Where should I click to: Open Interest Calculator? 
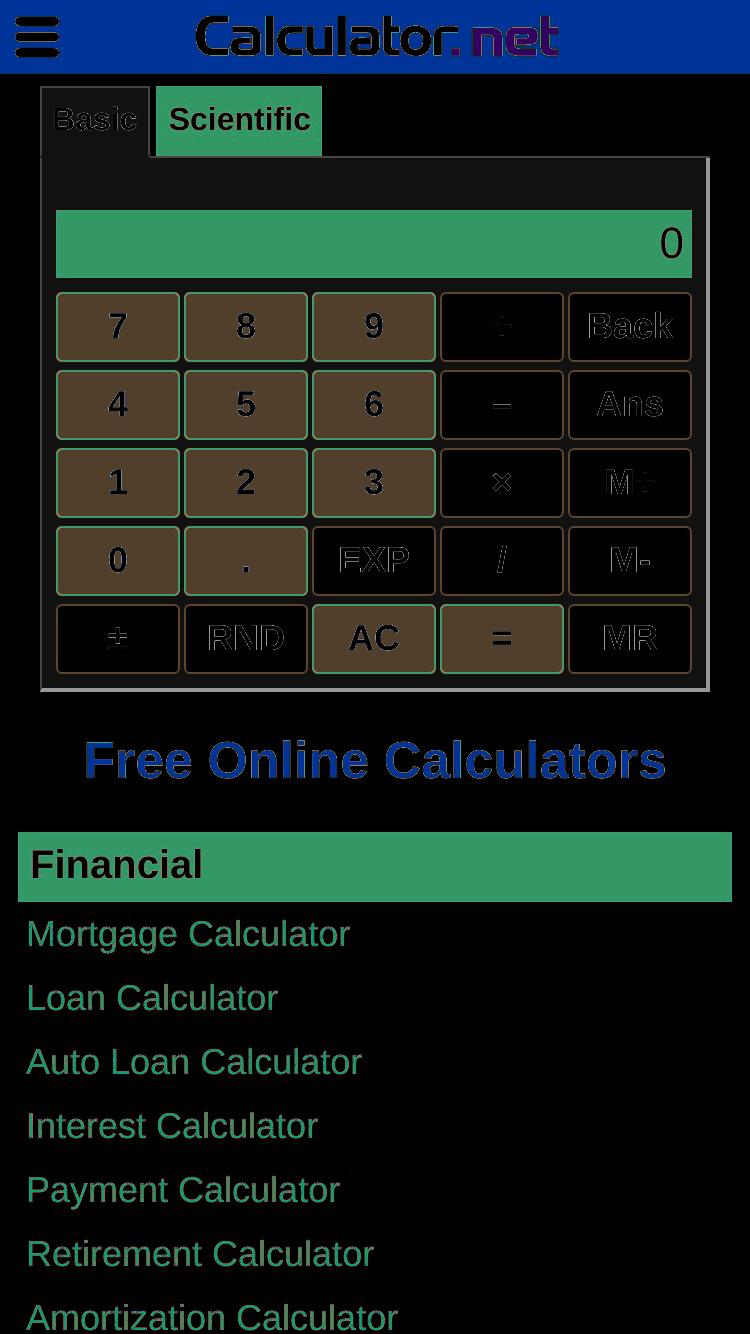coord(172,1126)
